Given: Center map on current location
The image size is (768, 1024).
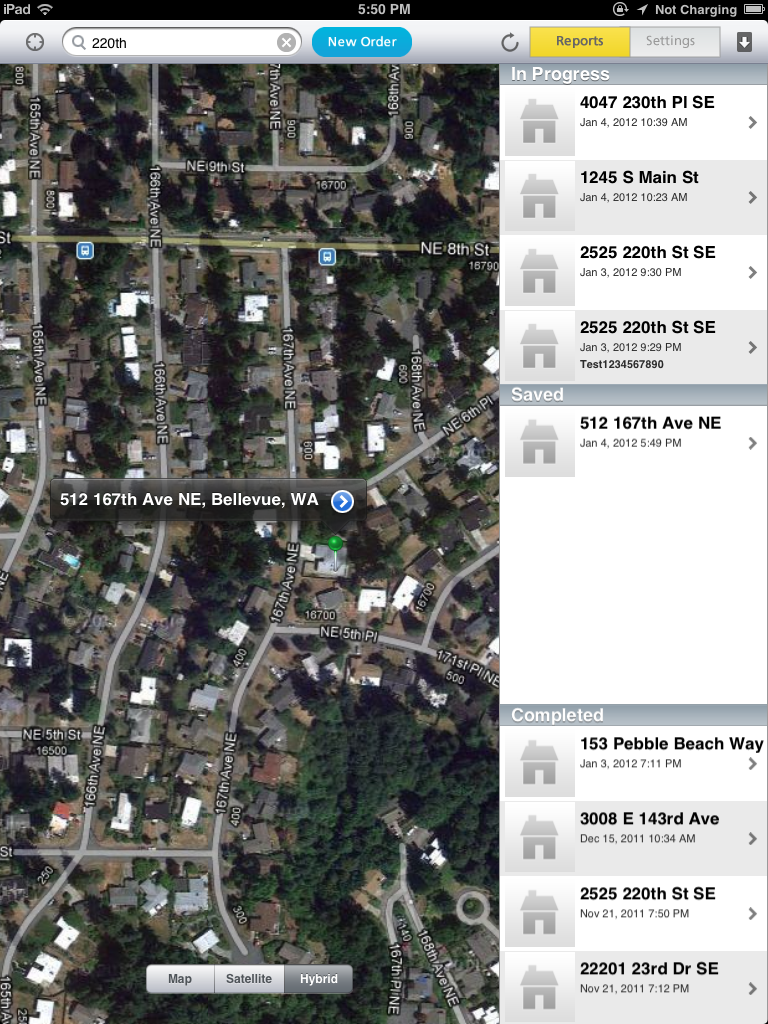Looking at the screenshot, I should click(35, 42).
